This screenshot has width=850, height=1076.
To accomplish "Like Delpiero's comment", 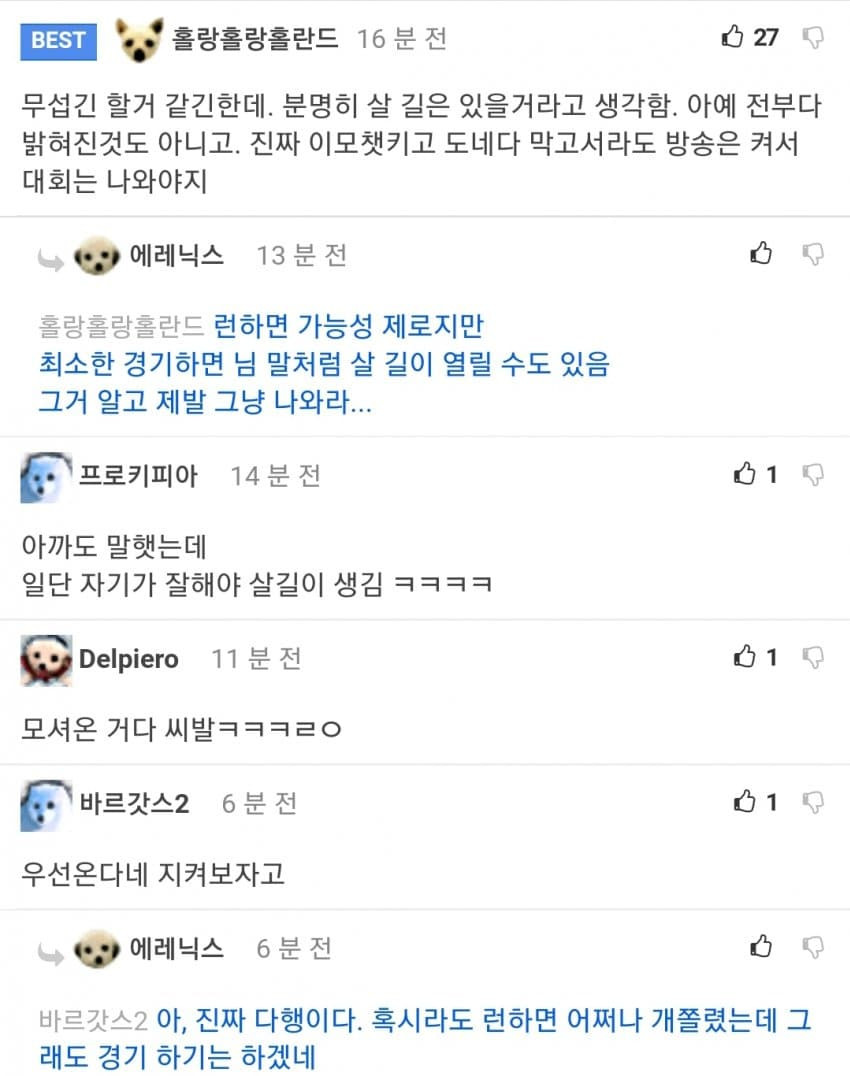I will [746, 657].
